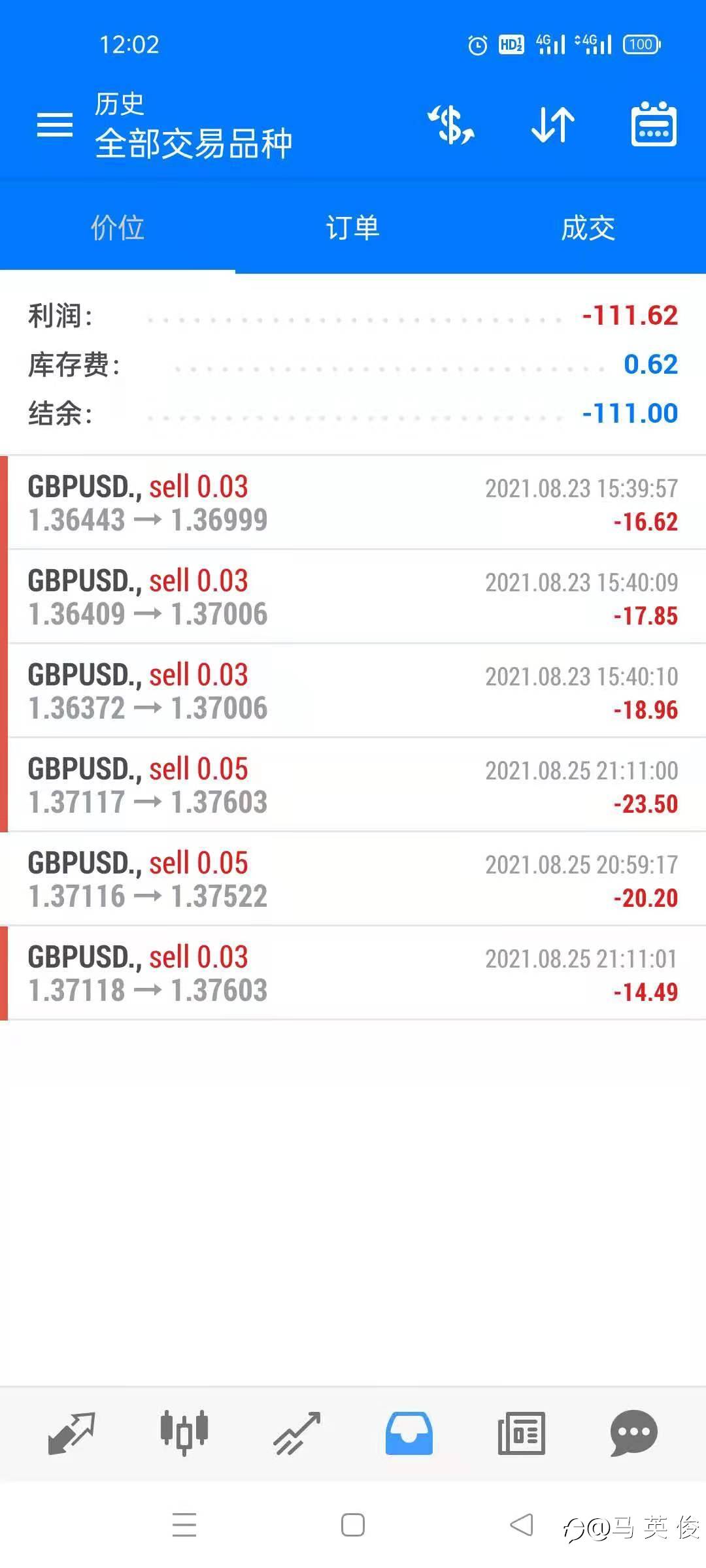Open the GBPUSD trade with loss -16.62

click(353, 503)
